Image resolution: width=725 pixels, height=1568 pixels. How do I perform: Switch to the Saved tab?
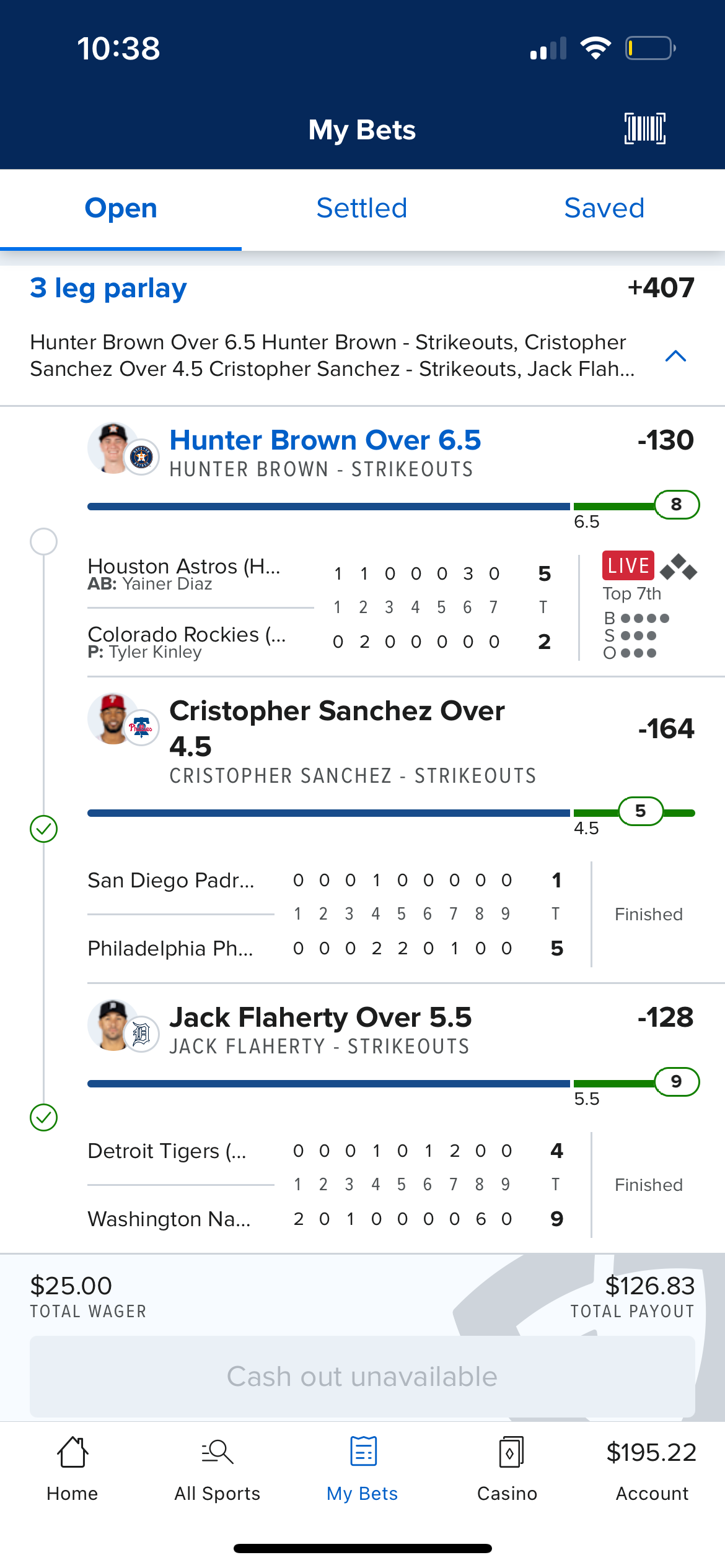click(x=604, y=208)
